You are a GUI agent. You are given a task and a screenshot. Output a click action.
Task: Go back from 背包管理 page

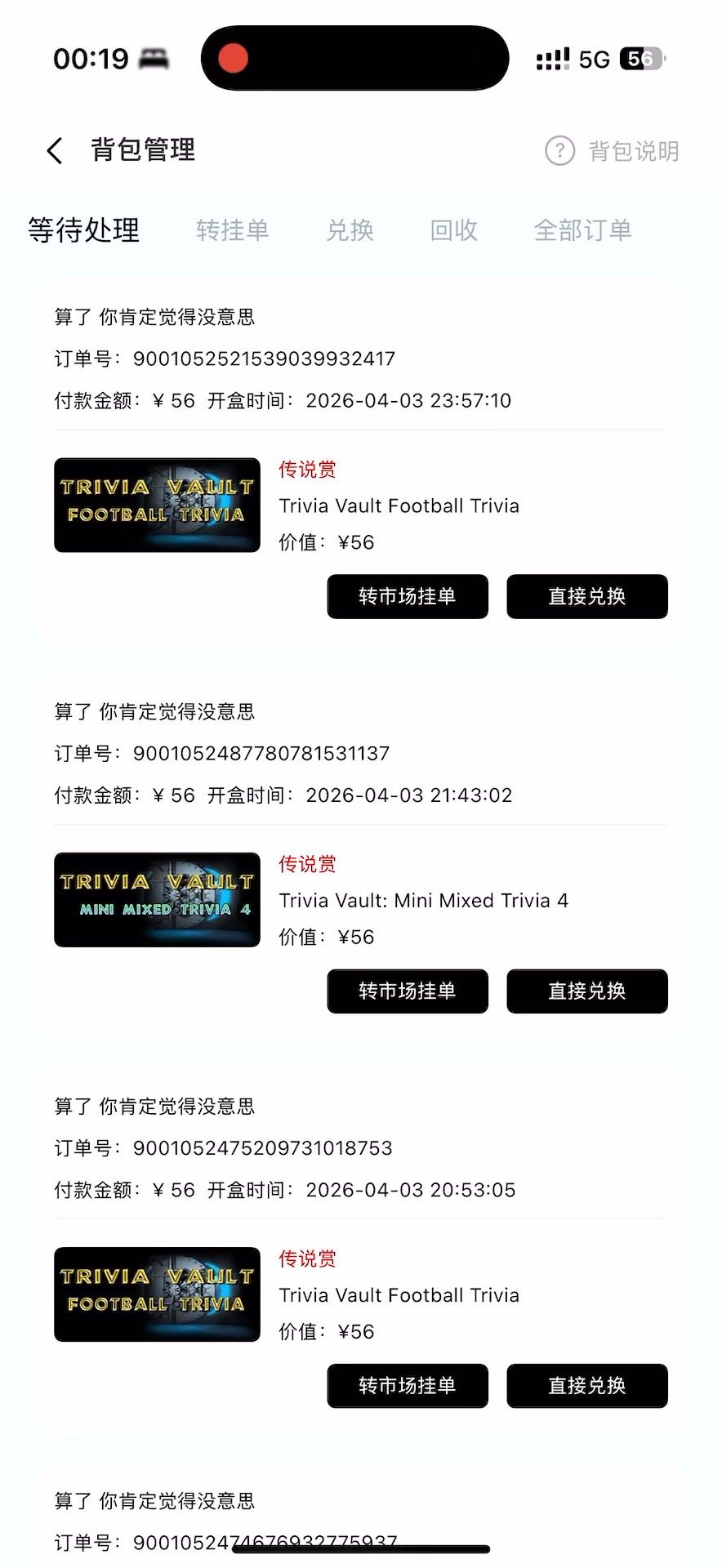(55, 151)
